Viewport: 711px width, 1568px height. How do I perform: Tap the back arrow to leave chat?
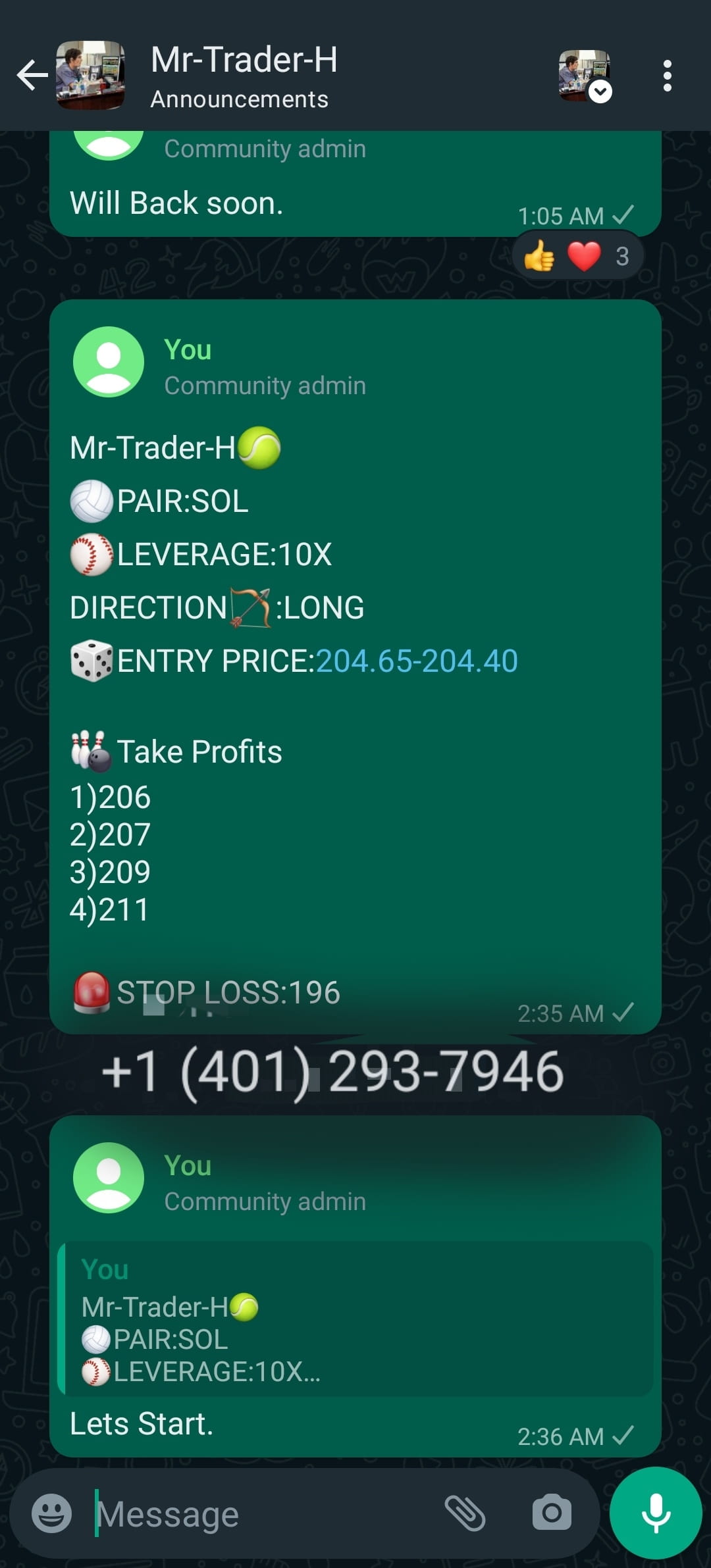[x=31, y=76]
